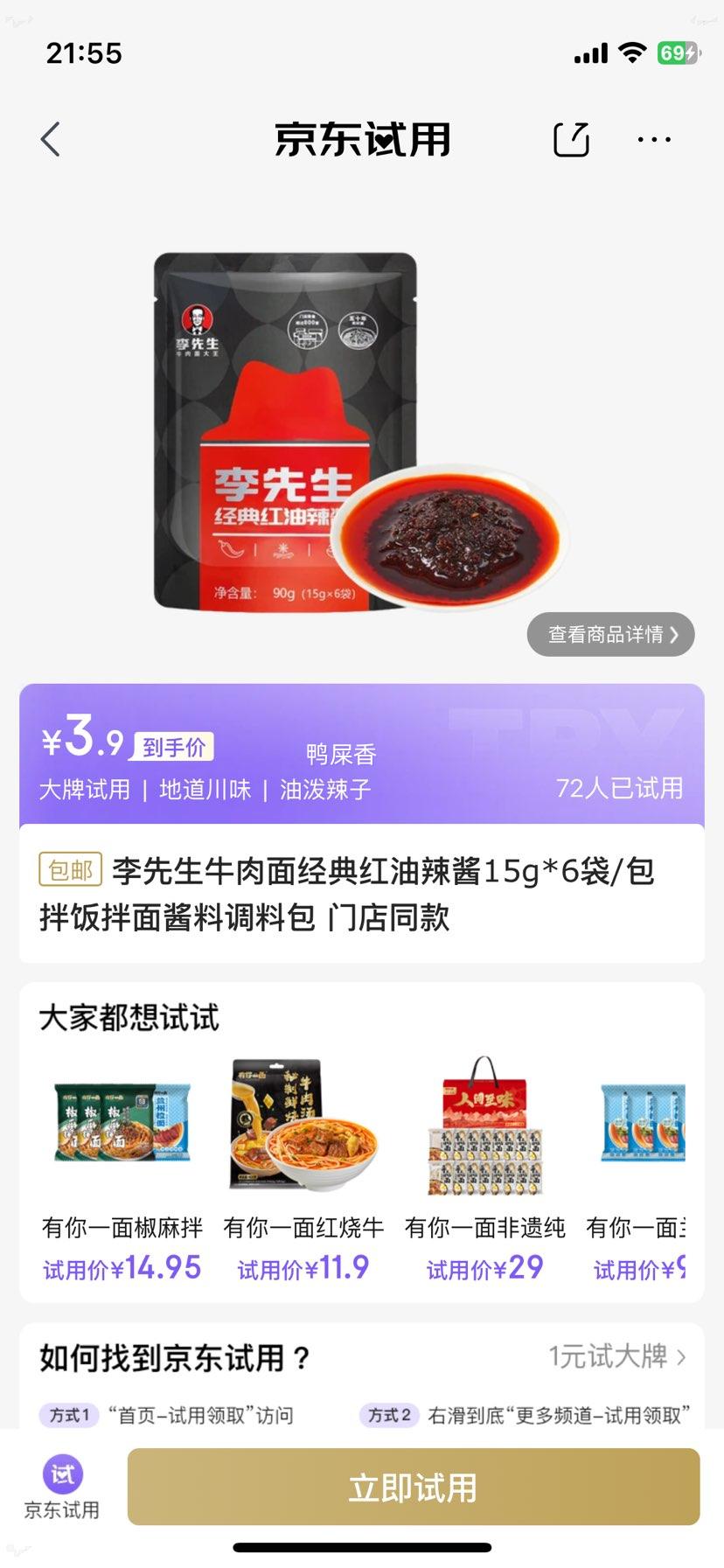Expand 查看商品详情 product details
Screen dimensions: 724x1568
[609, 635]
